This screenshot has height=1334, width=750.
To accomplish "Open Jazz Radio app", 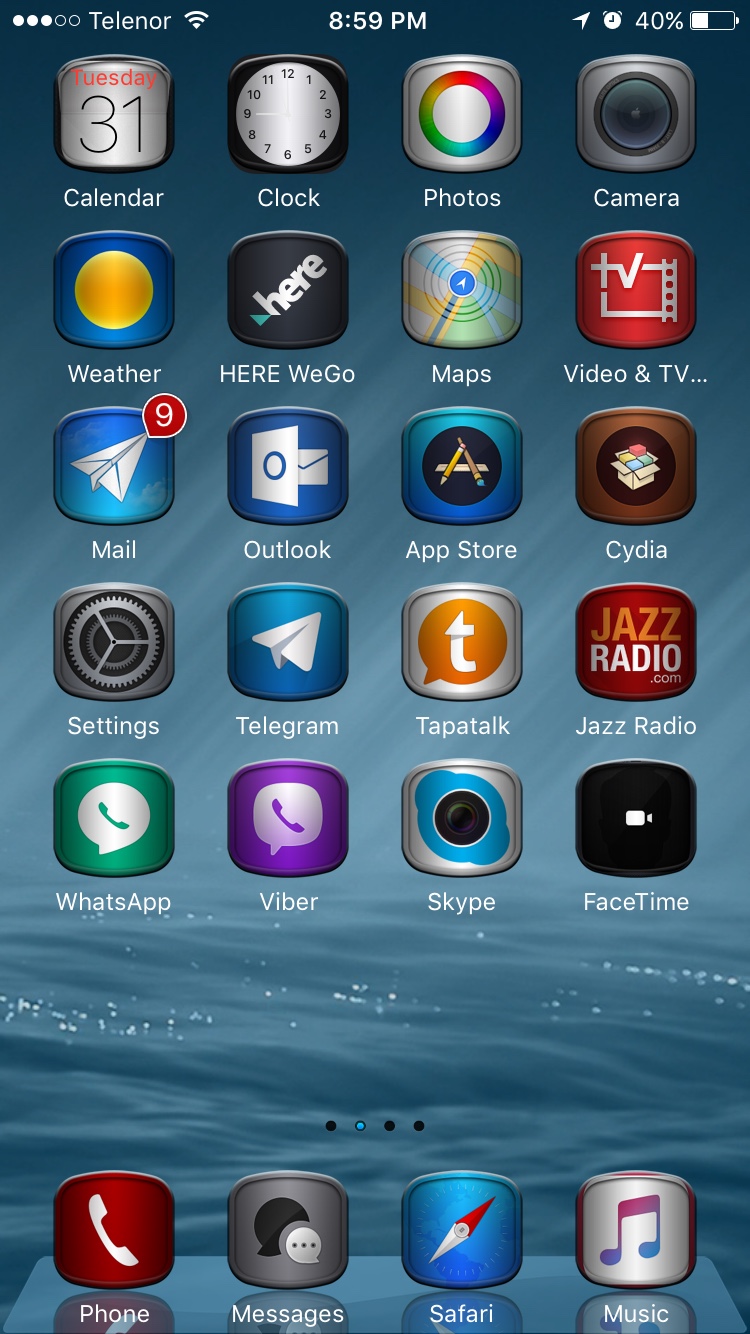I will pyautogui.click(x=636, y=643).
